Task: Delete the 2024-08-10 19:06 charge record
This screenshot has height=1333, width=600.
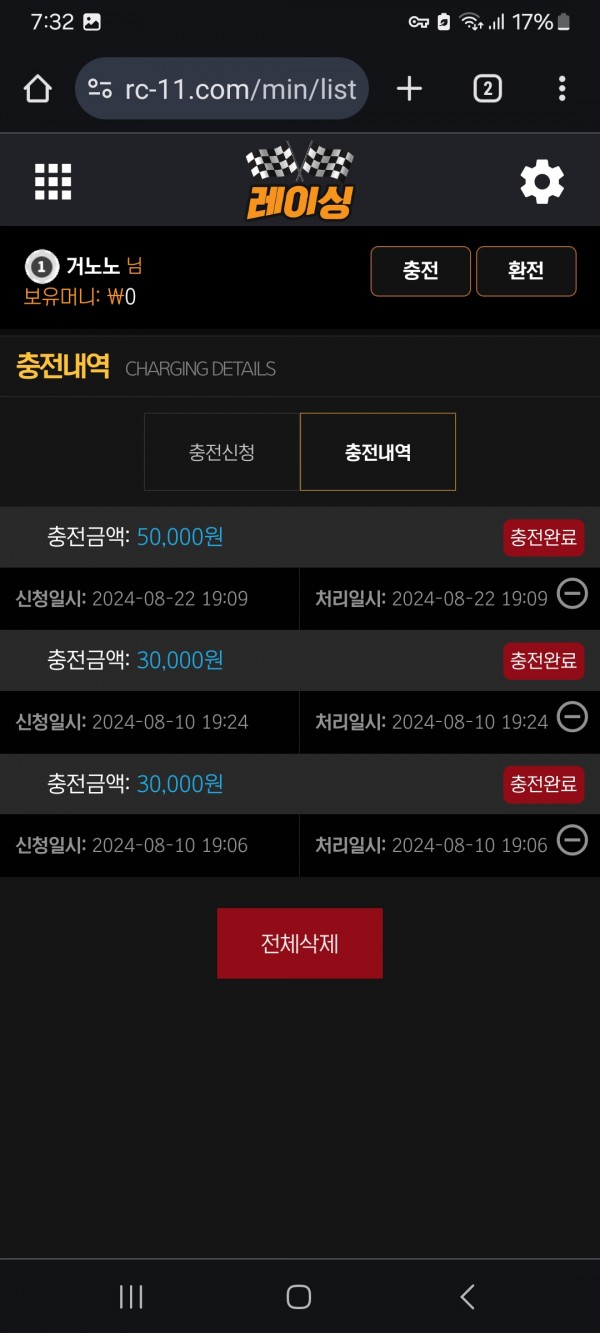Action: pyautogui.click(x=572, y=840)
